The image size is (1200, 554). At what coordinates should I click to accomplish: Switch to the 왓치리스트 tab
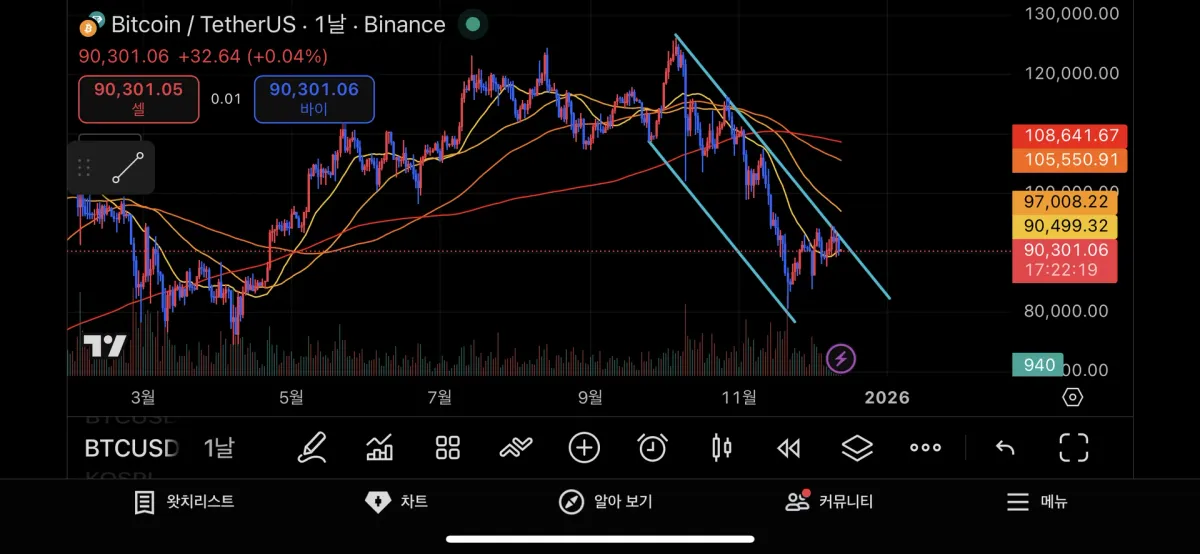(185, 502)
